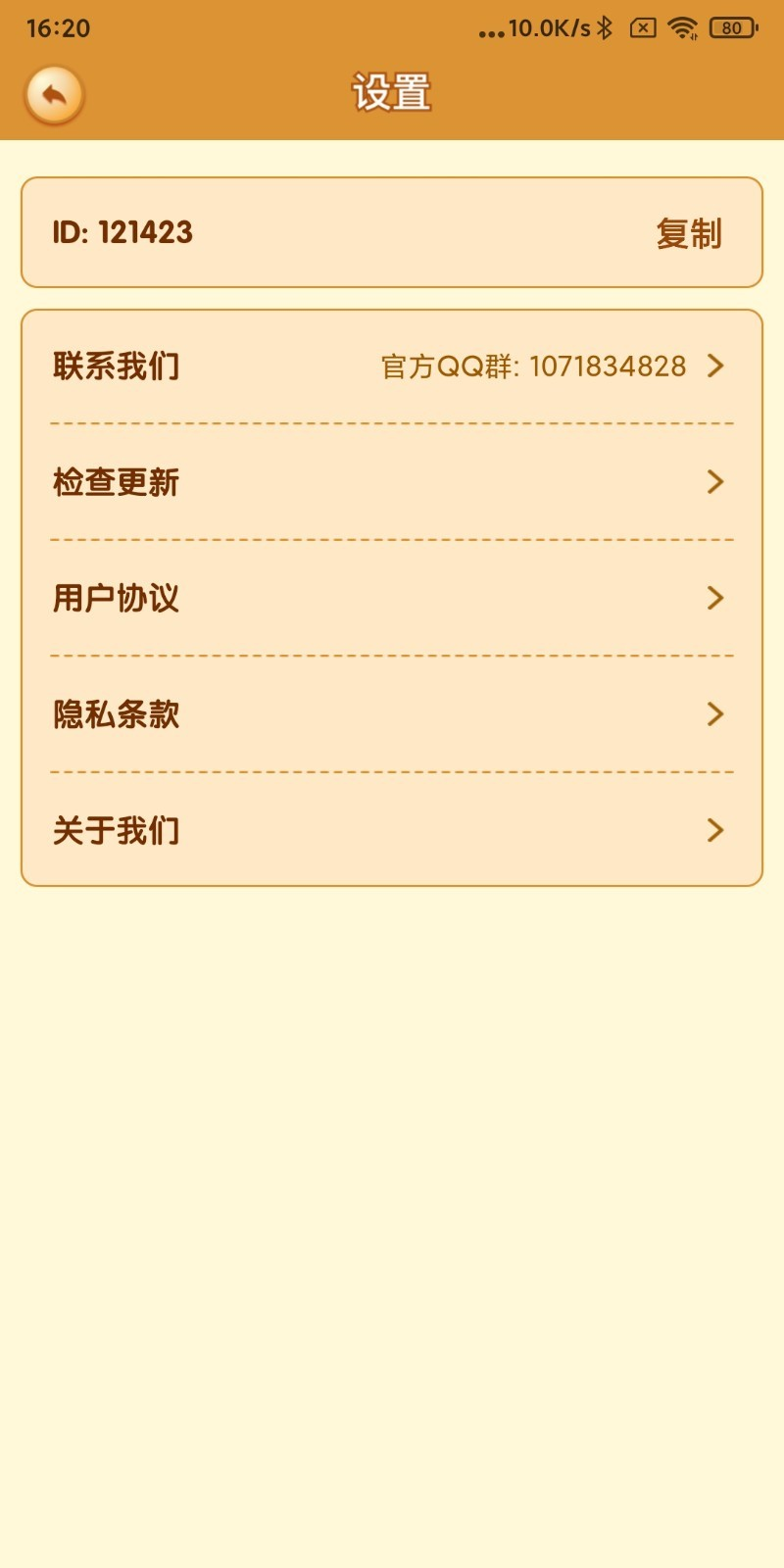Image resolution: width=784 pixels, height=1568 pixels.
Task: Tap the clock showing 16:20
Action: click(x=57, y=28)
